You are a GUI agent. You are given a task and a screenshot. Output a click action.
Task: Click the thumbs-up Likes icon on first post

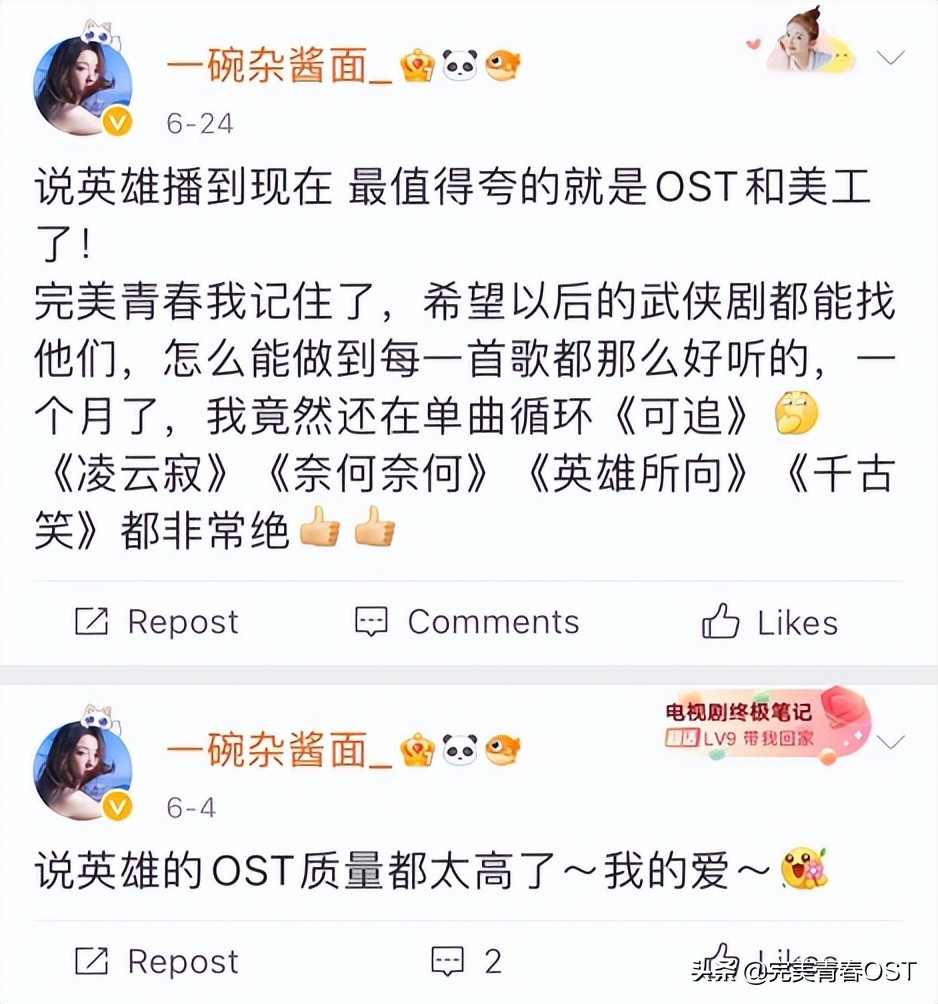click(717, 622)
